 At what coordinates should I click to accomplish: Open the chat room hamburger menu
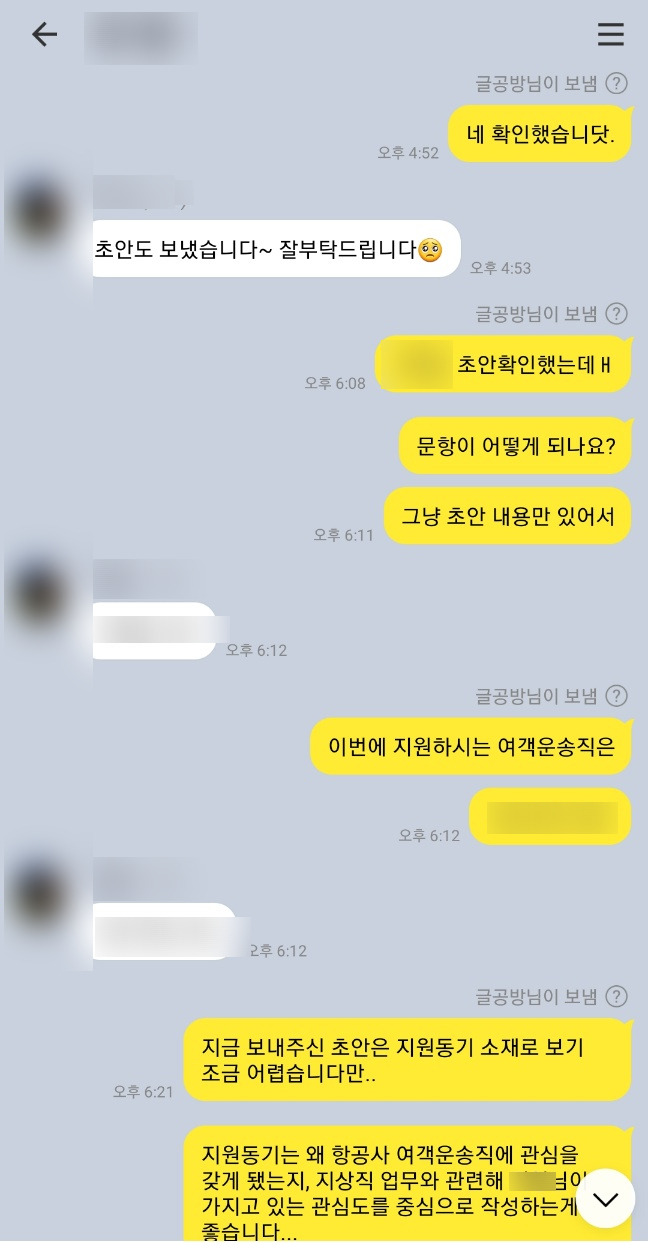(611, 34)
